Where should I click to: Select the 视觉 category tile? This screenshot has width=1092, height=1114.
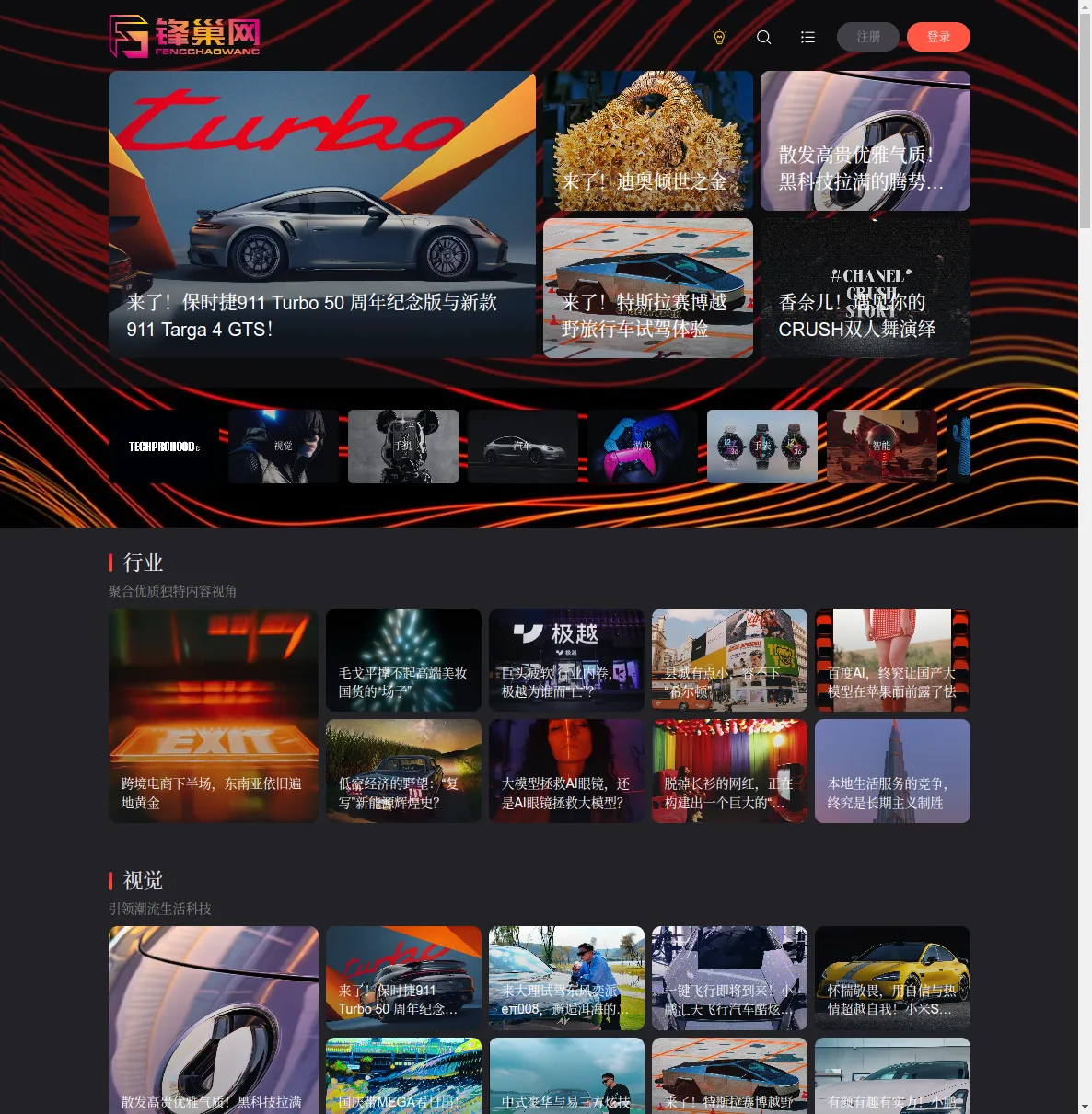(x=283, y=447)
